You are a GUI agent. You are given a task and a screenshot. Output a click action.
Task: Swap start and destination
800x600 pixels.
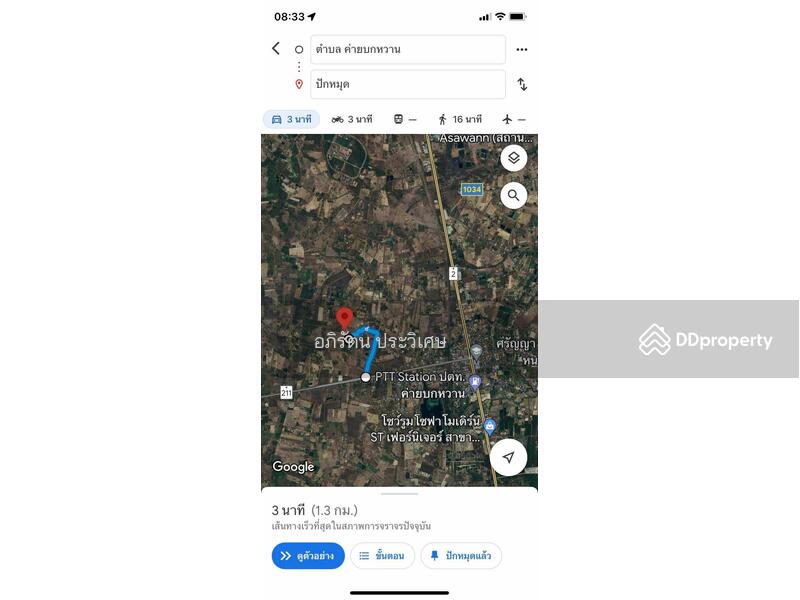pyautogui.click(x=521, y=84)
